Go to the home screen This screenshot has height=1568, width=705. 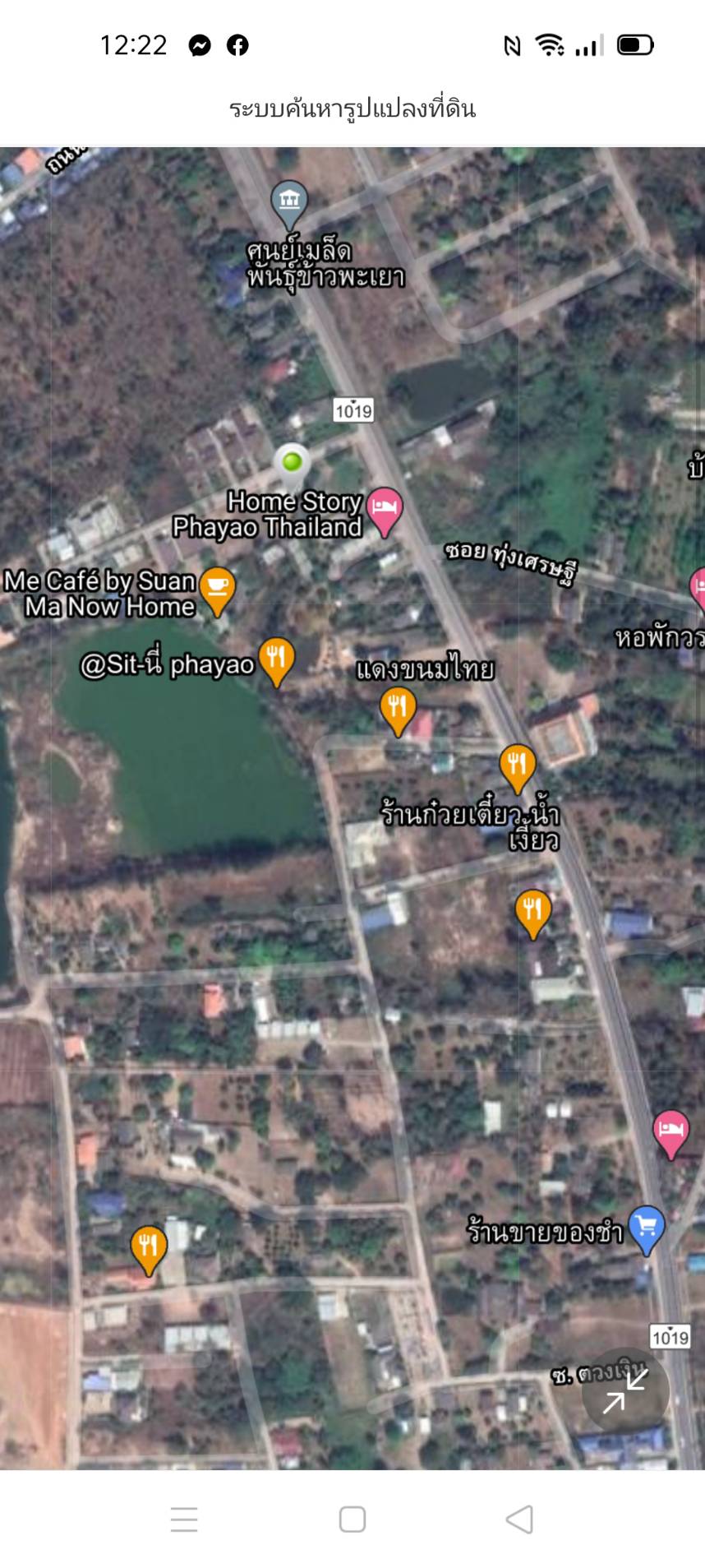coord(352,1519)
